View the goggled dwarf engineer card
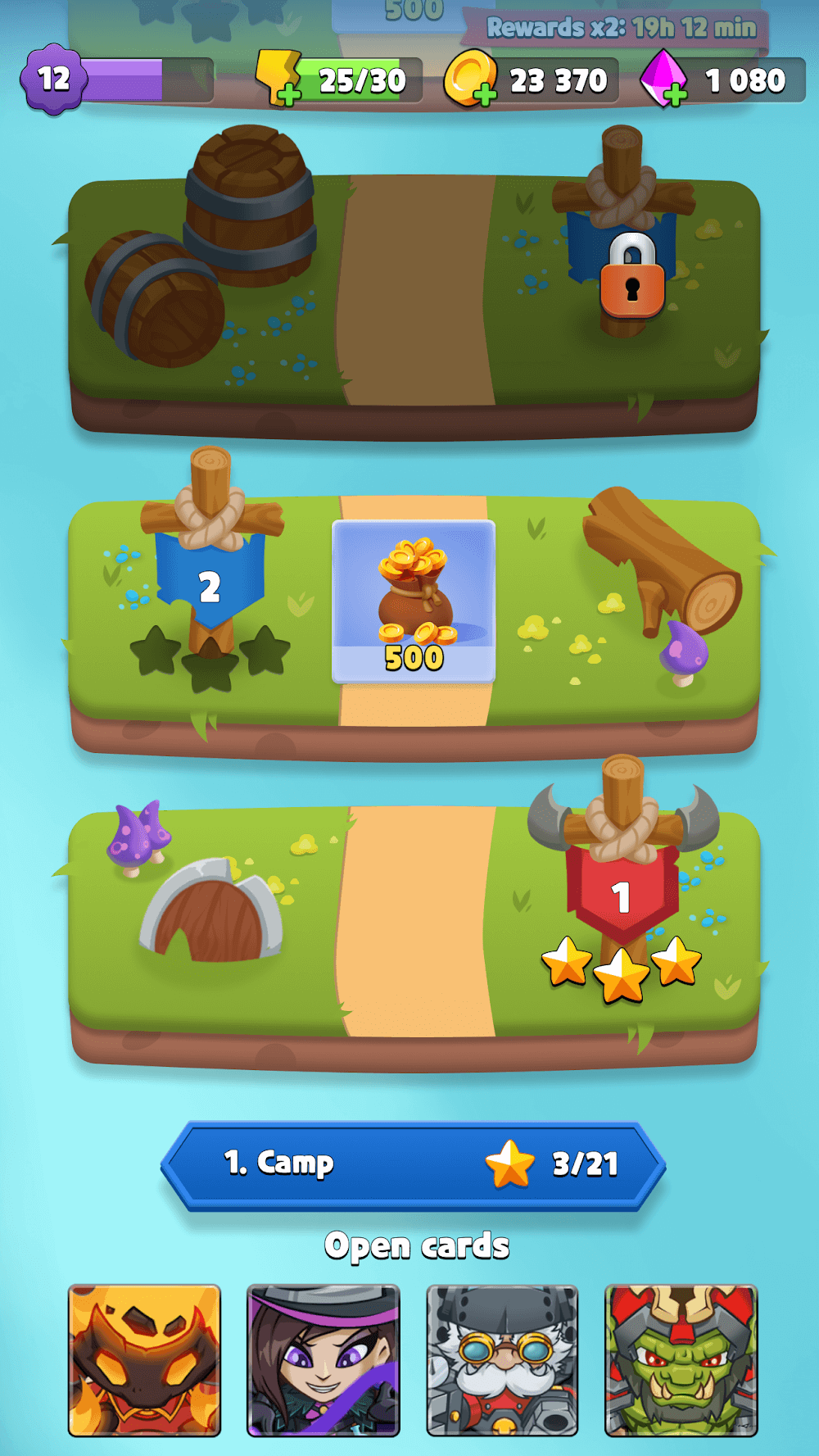The width and height of the screenshot is (819, 1456). pyautogui.click(x=502, y=1360)
